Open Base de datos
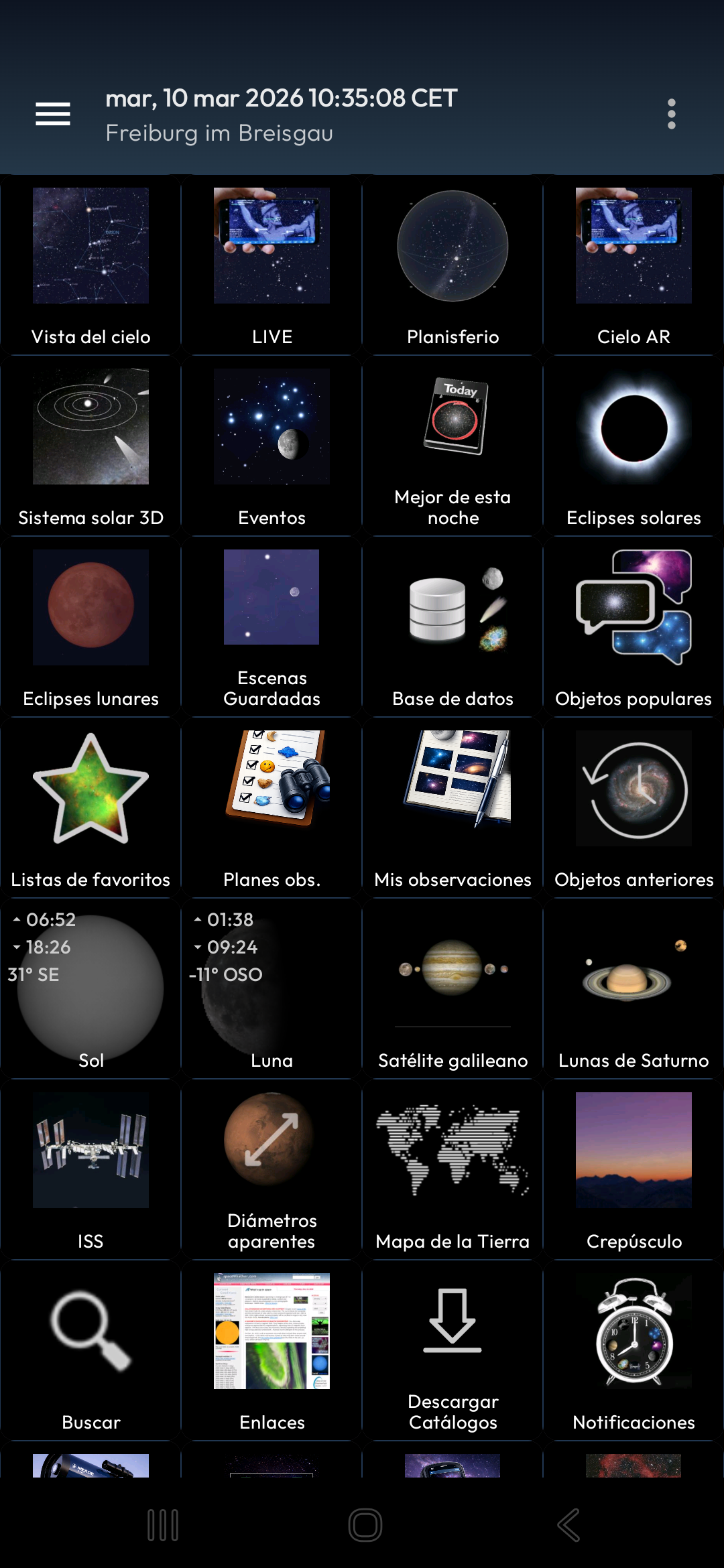 pyautogui.click(x=452, y=627)
